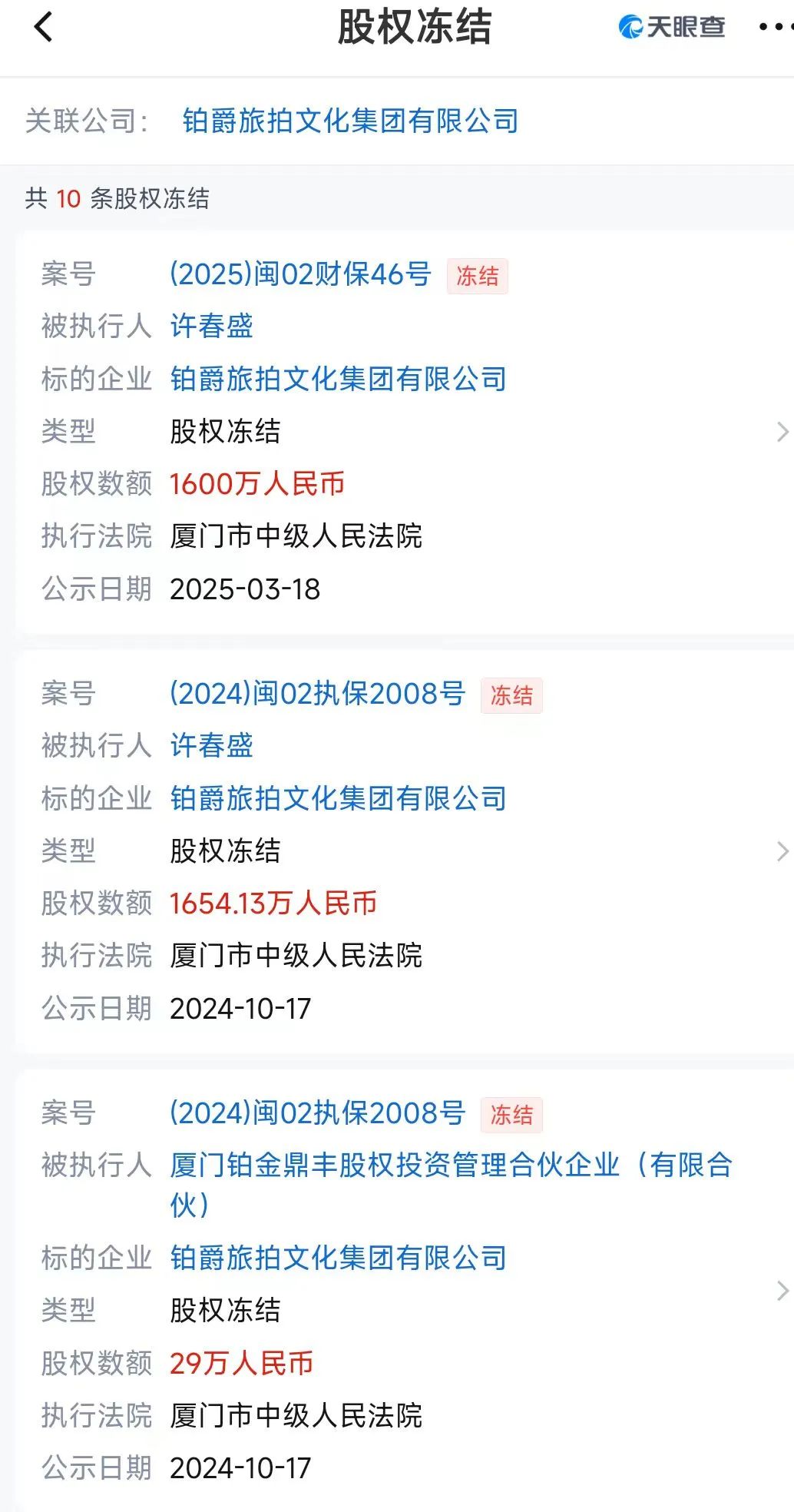Open the three-dot overflow menu
Viewport: 794px width, 1512px height.
click(774, 28)
